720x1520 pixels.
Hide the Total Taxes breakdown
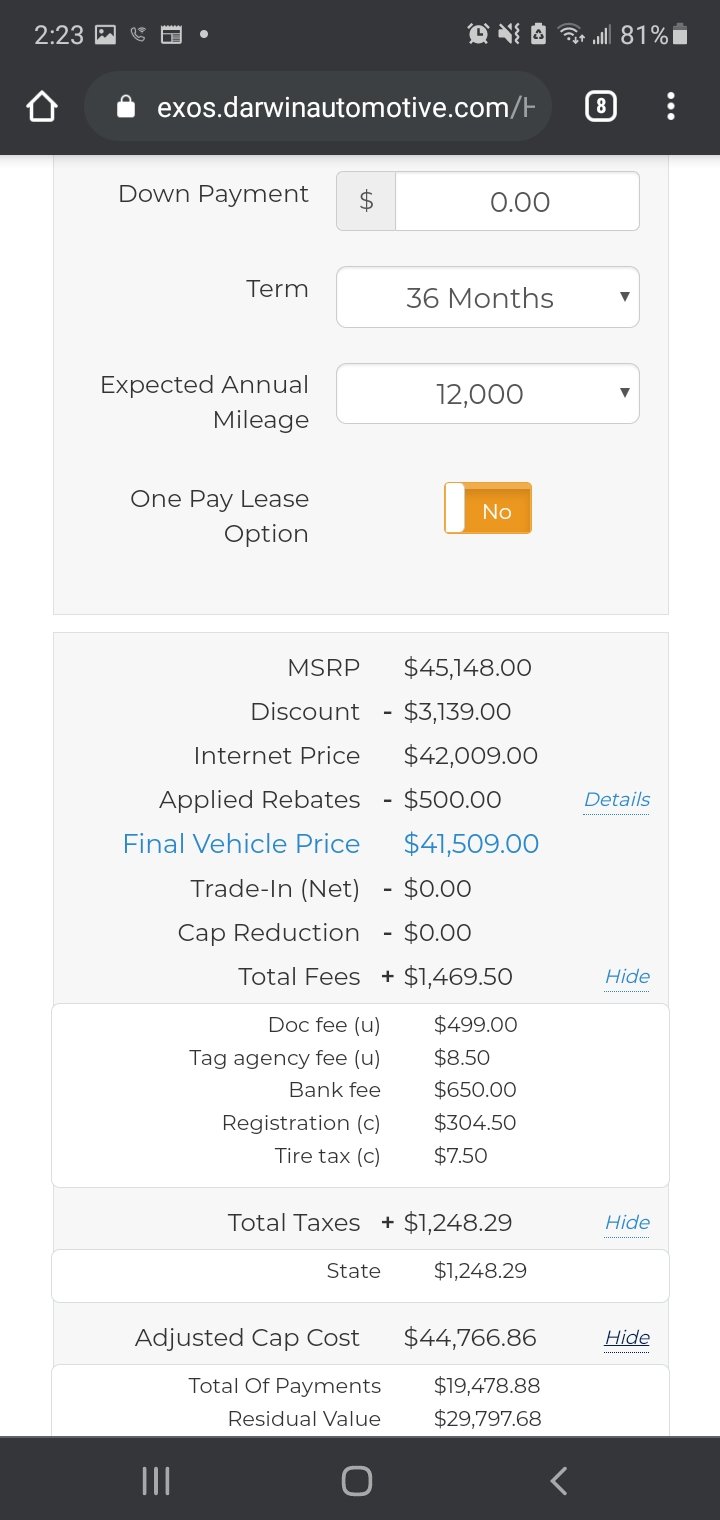coord(627,1223)
